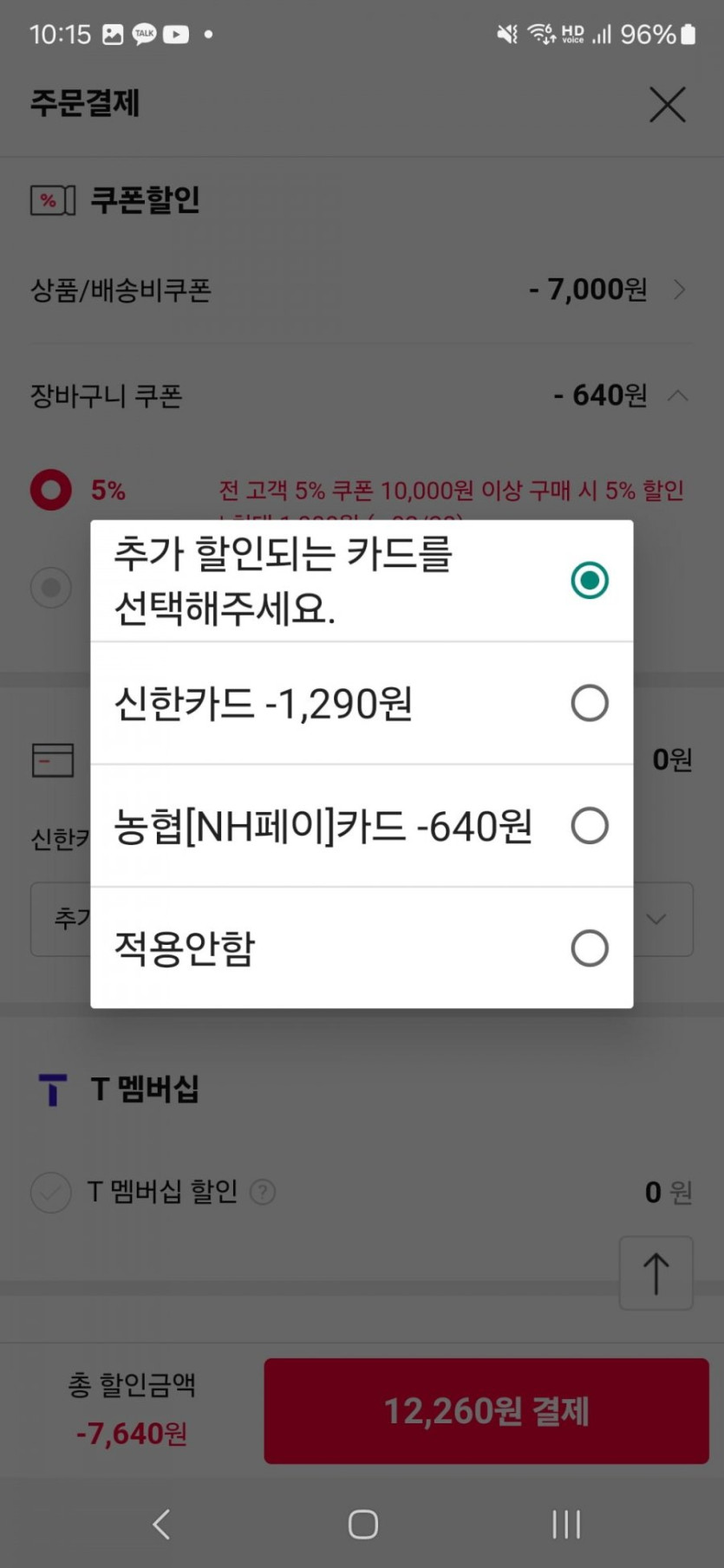Select 신한카드 -1,290원 option

click(361, 703)
